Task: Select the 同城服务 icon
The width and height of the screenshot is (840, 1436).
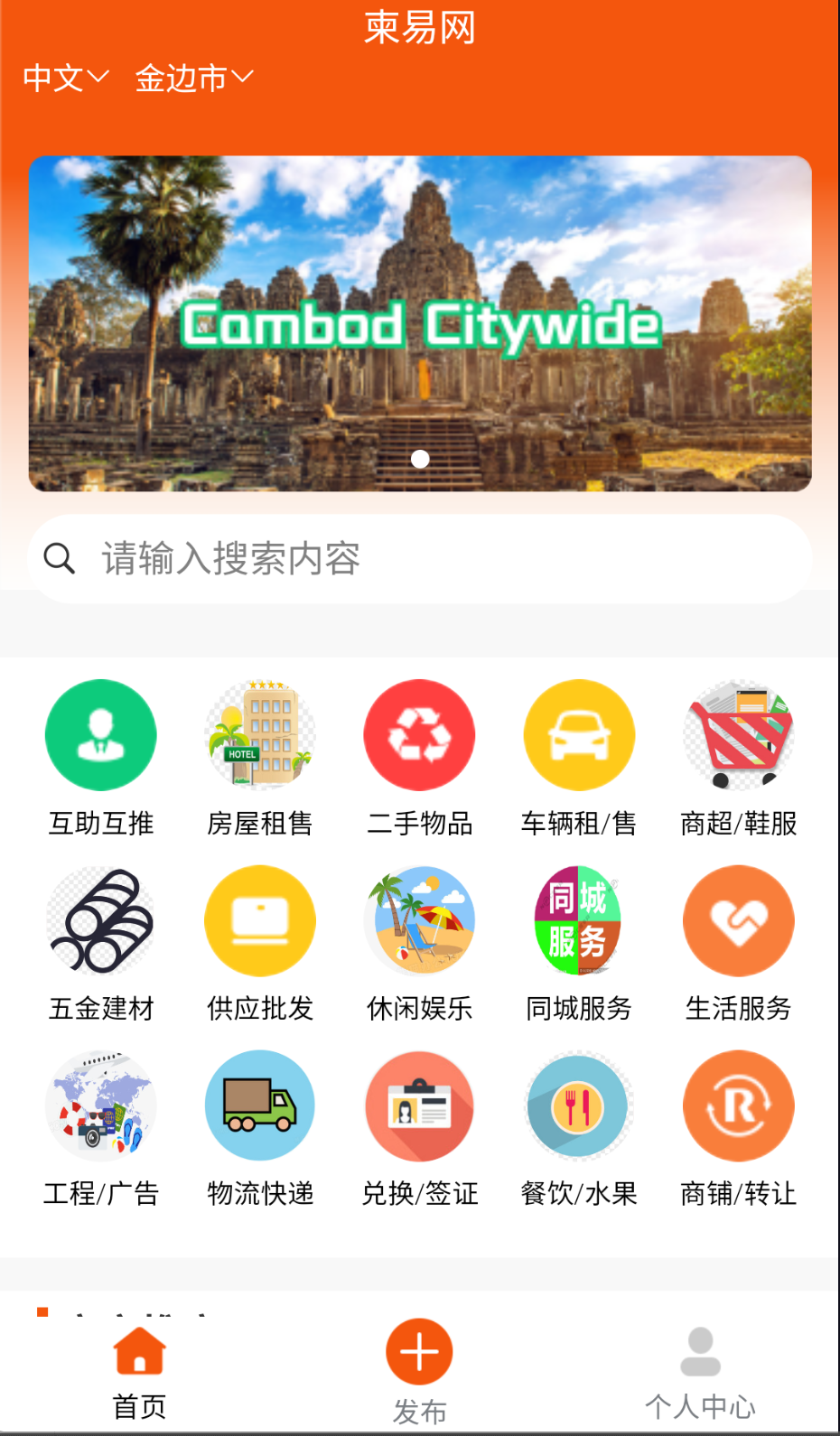Action: (x=579, y=920)
